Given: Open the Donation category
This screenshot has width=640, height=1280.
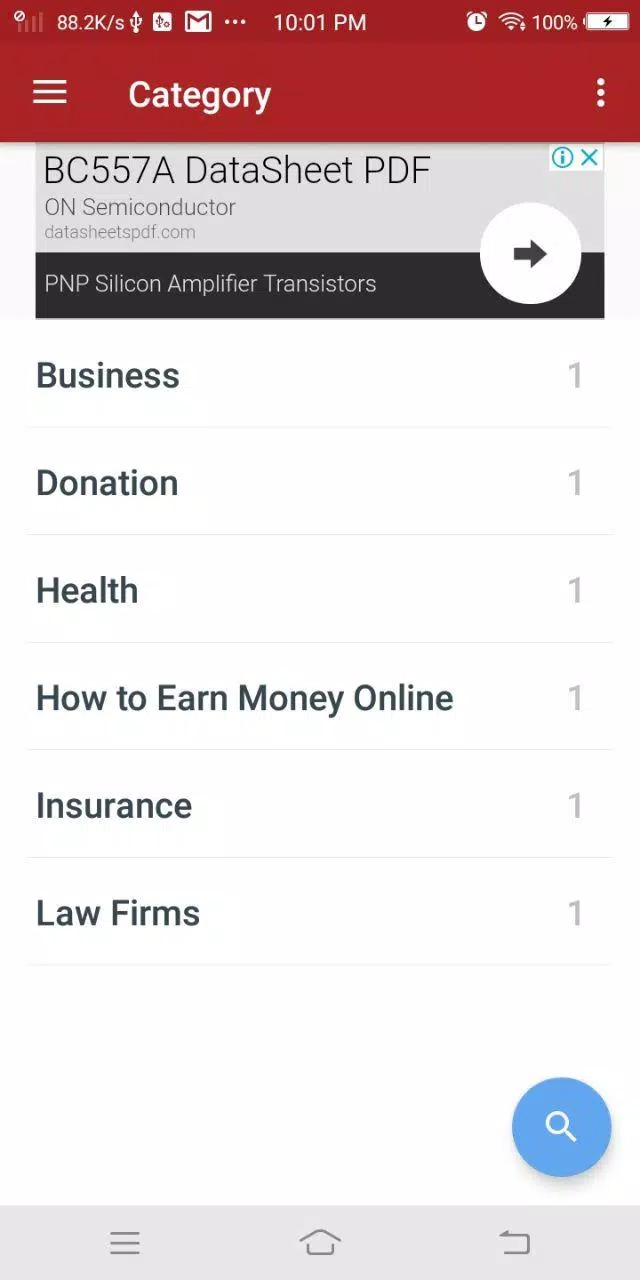Looking at the screenshot, I should pos(320,482).
